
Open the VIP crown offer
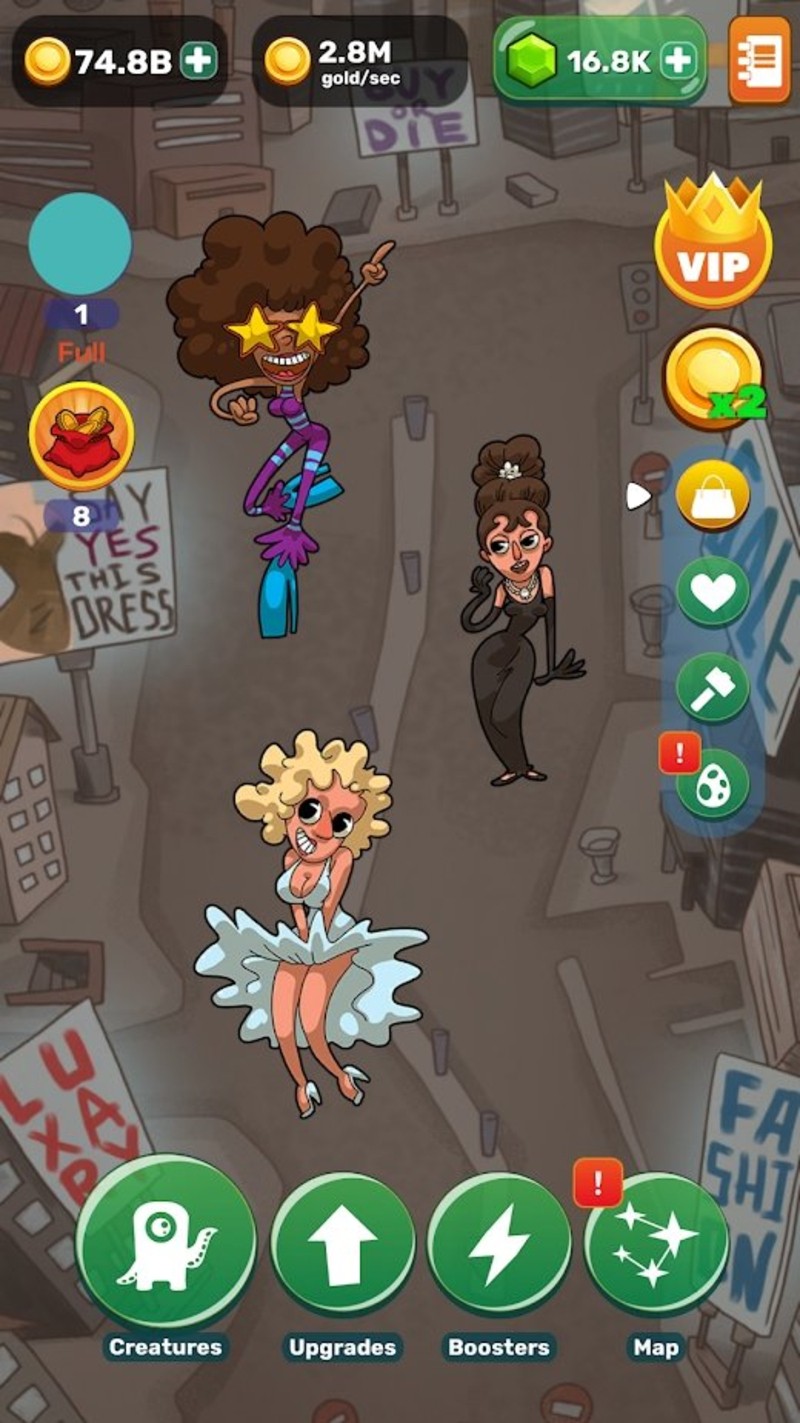713,245
